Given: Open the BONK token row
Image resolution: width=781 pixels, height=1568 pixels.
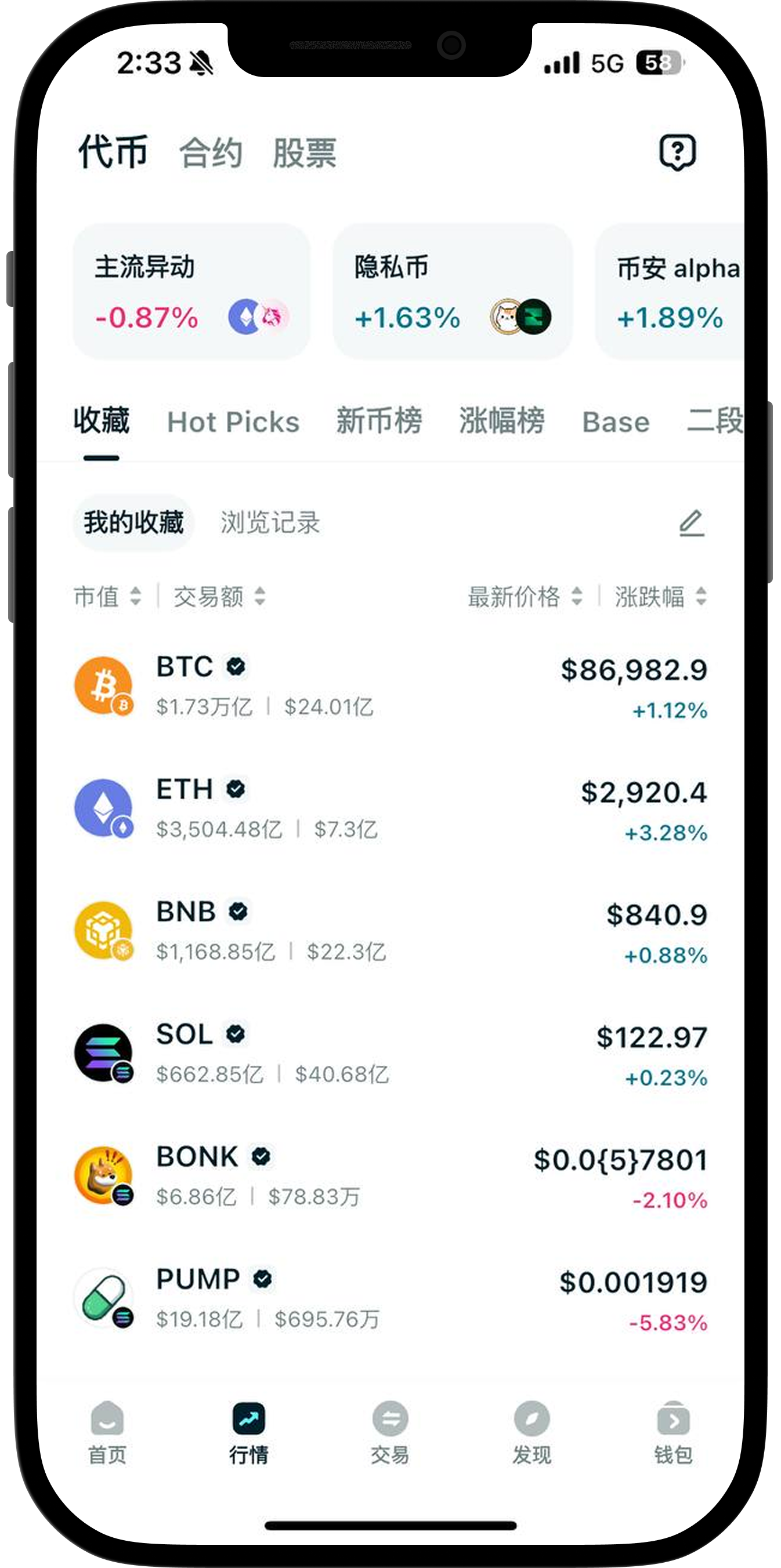Looking at the screenshot, I should pyautogui.click(x=390, y=1177).
